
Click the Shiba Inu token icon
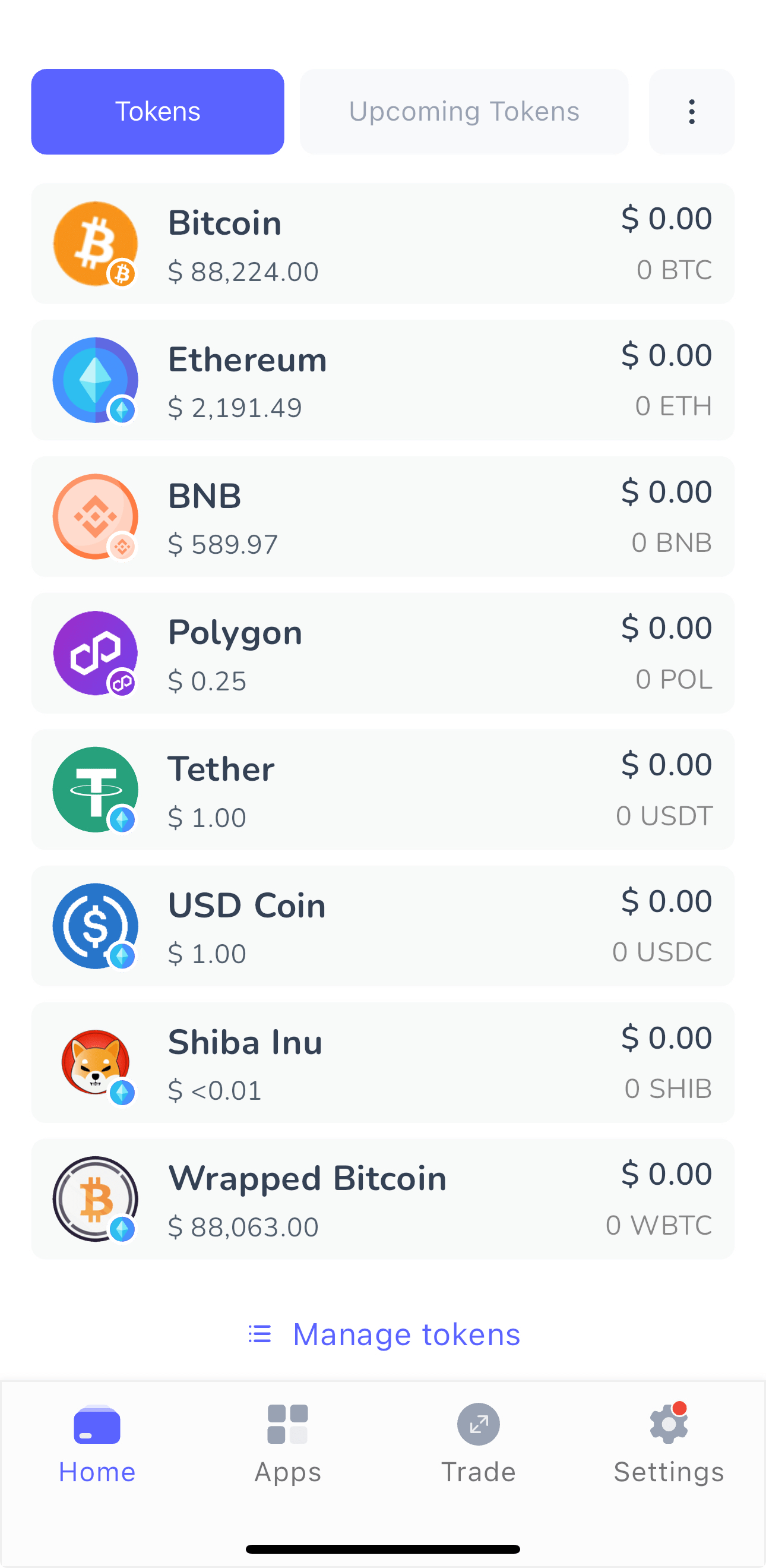point(96,1064)
